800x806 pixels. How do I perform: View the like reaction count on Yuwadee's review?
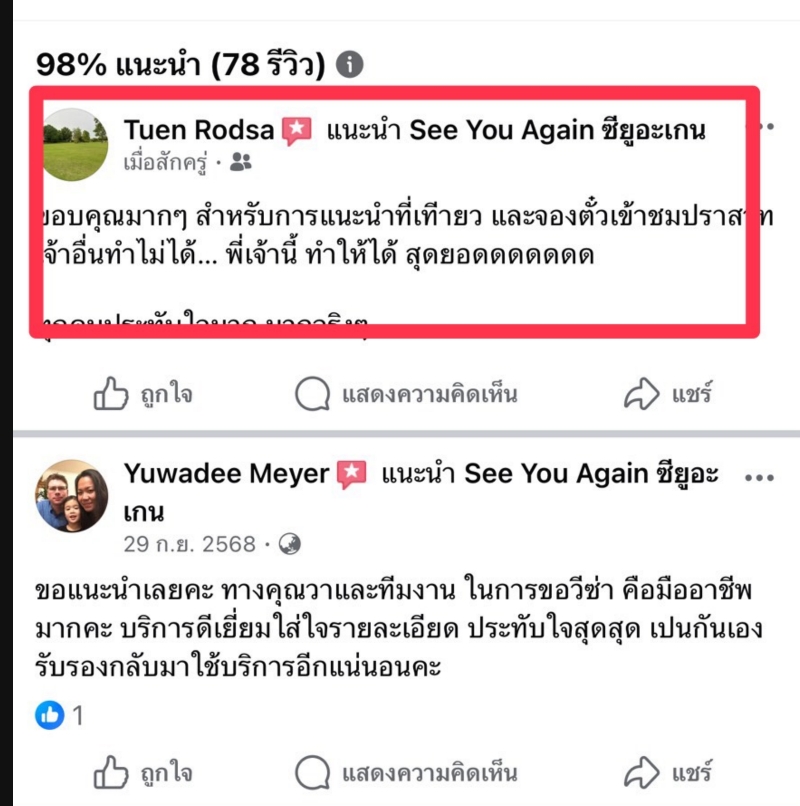[x=62, y=716]
